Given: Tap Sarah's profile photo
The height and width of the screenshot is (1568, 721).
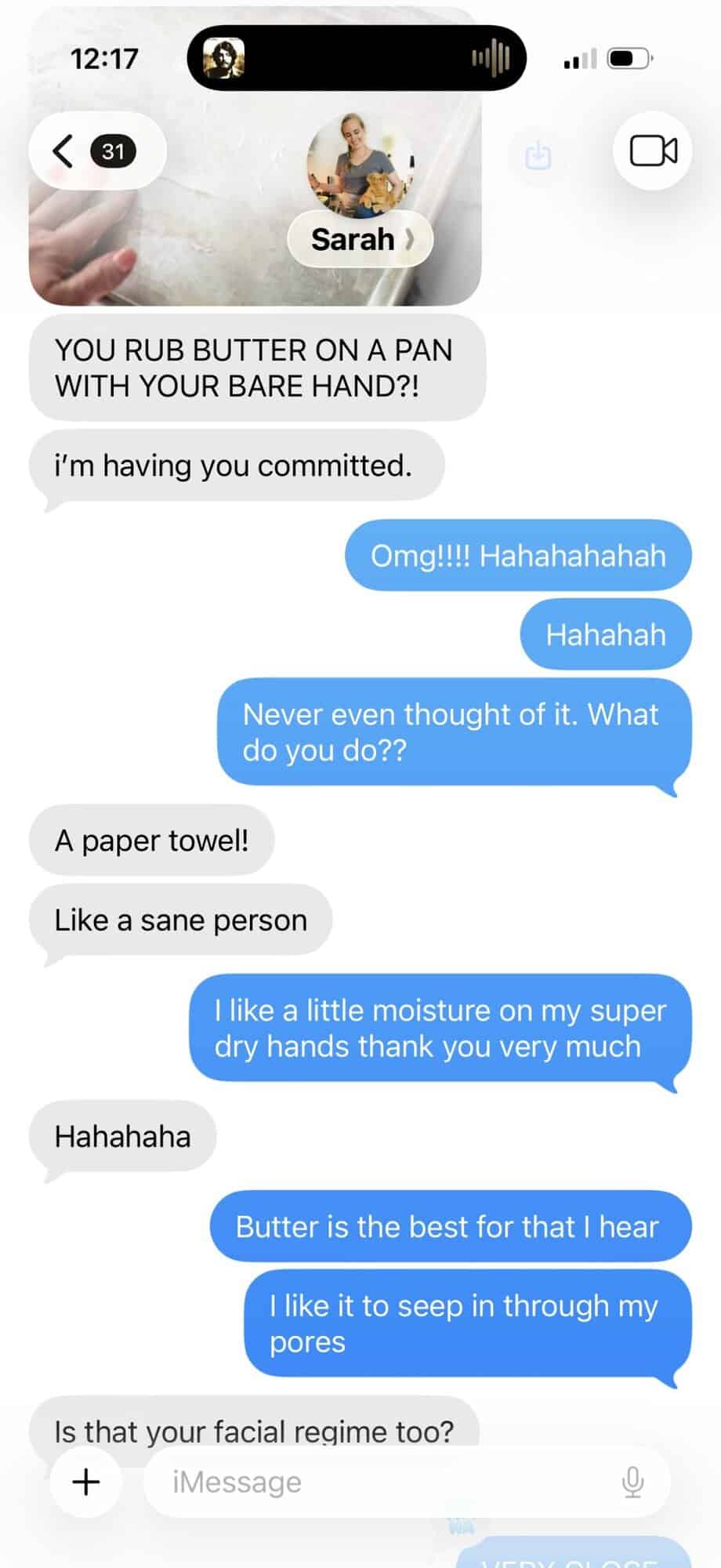Looking at the screenshot, I should pyautogui.click(x=359, y=165).
